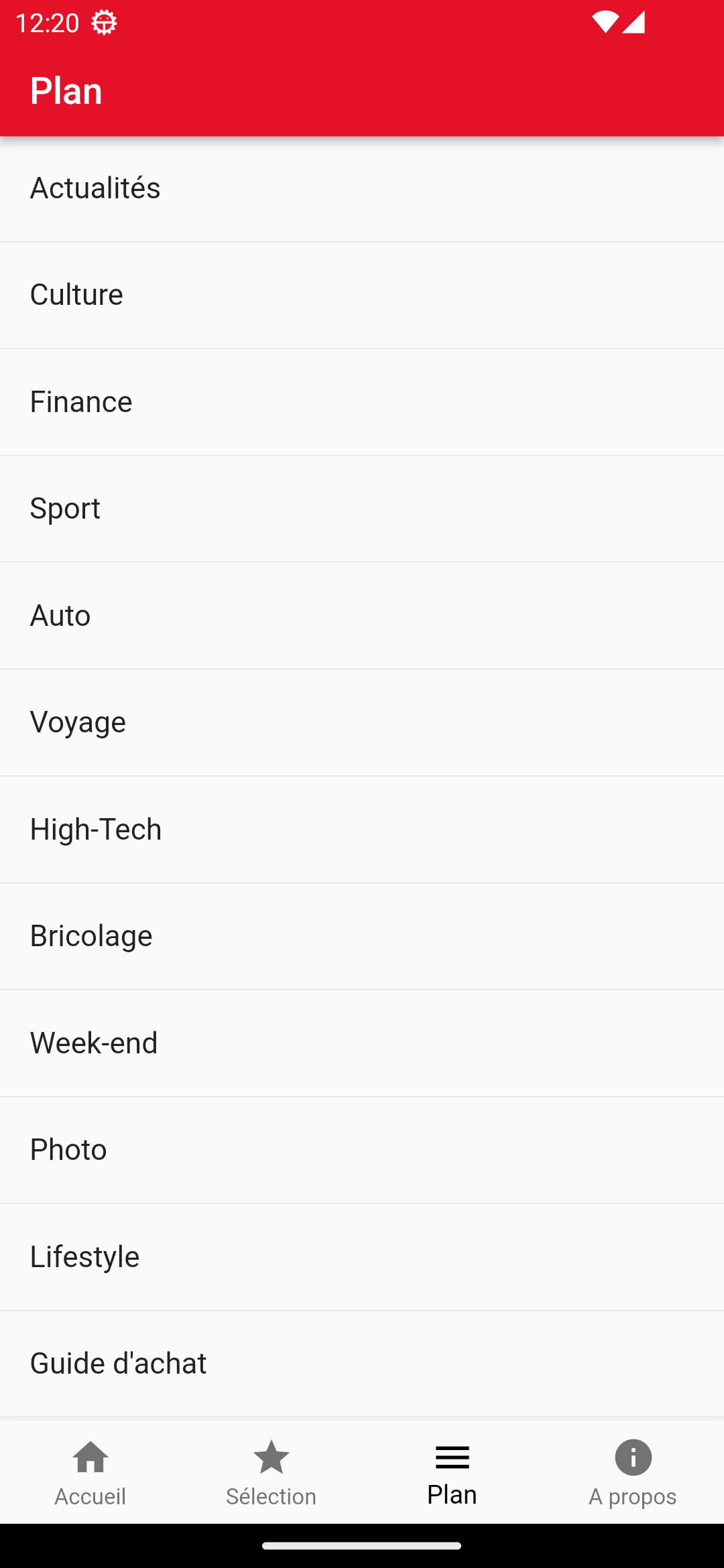
Task: Go to the Sélection tab
Action: pyautogui.click(x=271, y=1473)
